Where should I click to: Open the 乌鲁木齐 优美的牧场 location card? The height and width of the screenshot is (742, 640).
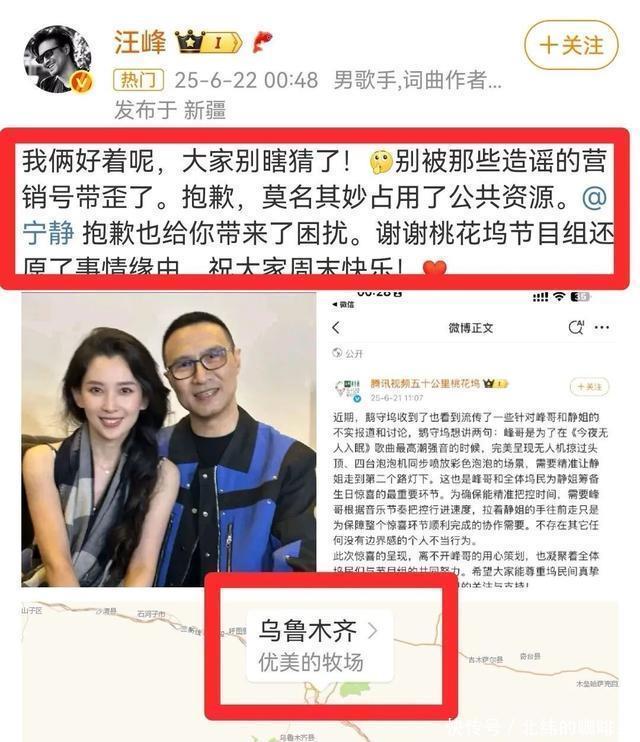tap(320, 646)
